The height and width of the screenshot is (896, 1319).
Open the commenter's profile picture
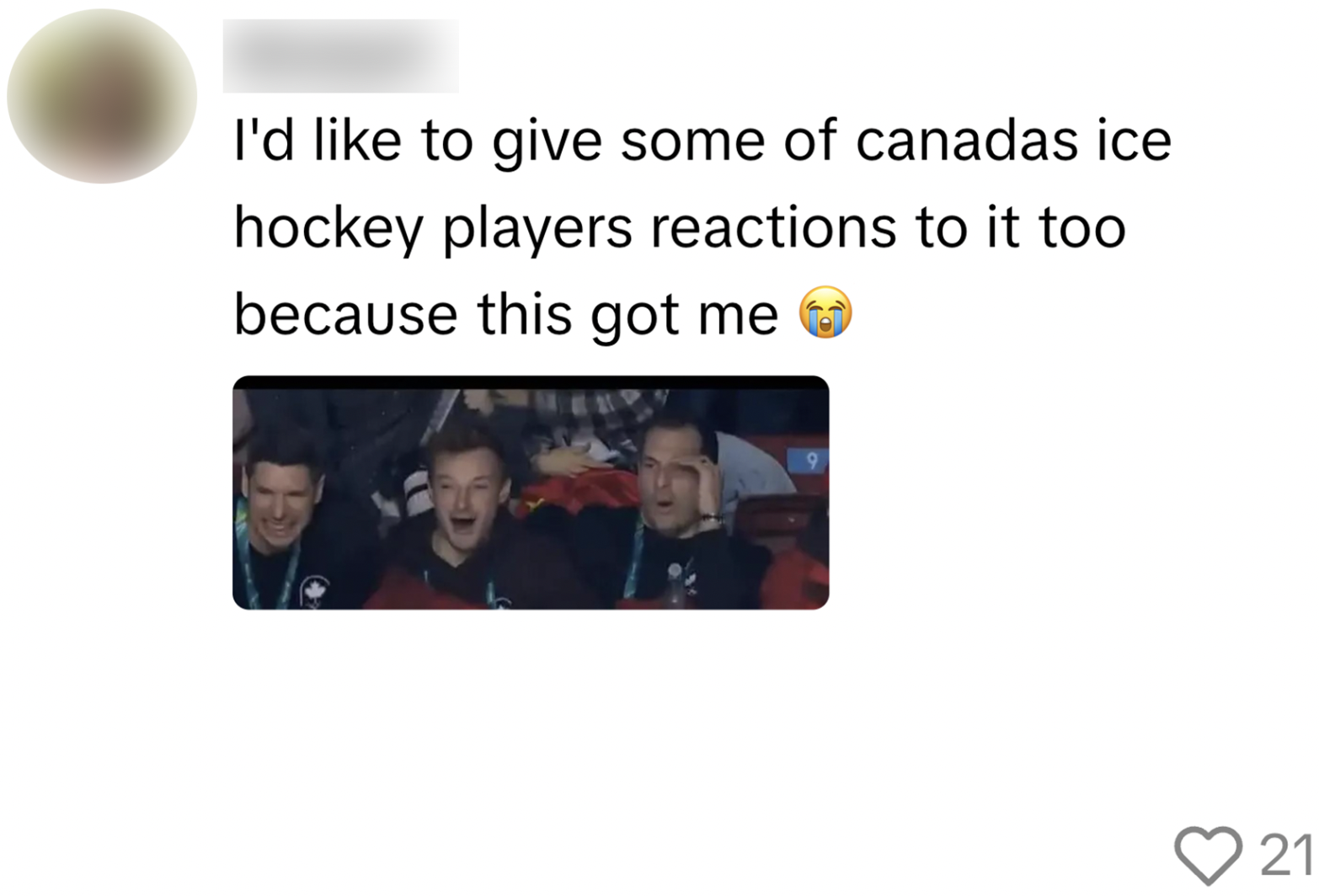point(102,96)
